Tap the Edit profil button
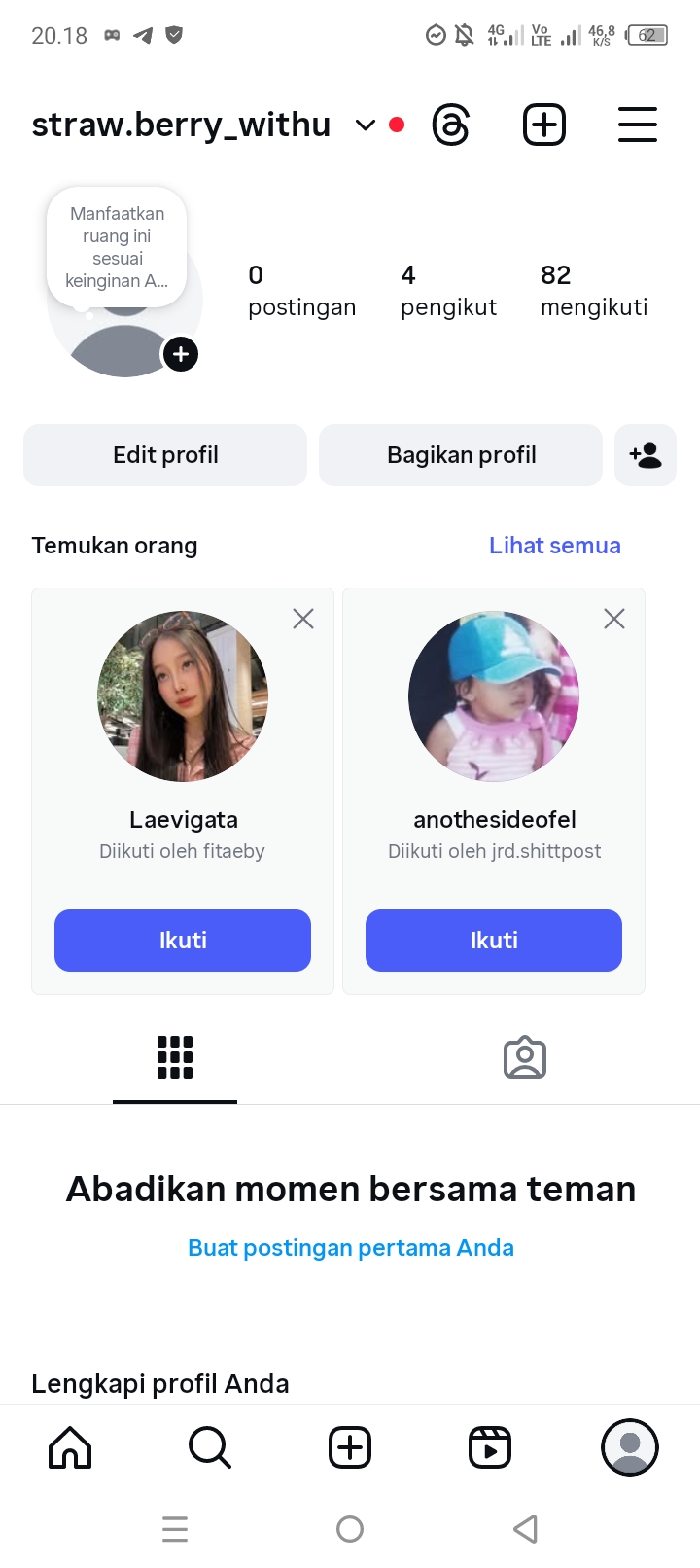700x1568 pixels. (165, 455)
